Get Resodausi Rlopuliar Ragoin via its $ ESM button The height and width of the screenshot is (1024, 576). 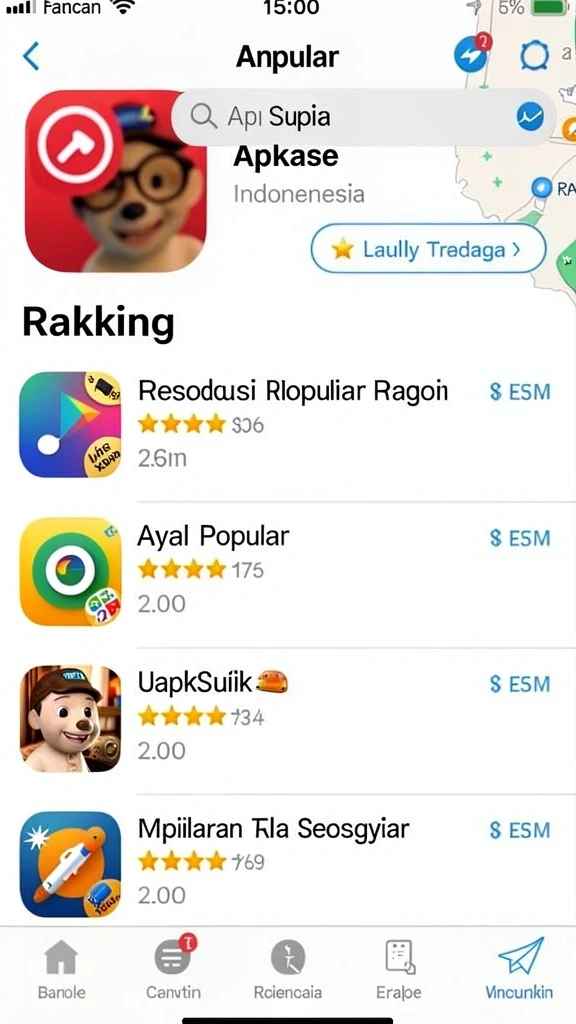(520, 392)
